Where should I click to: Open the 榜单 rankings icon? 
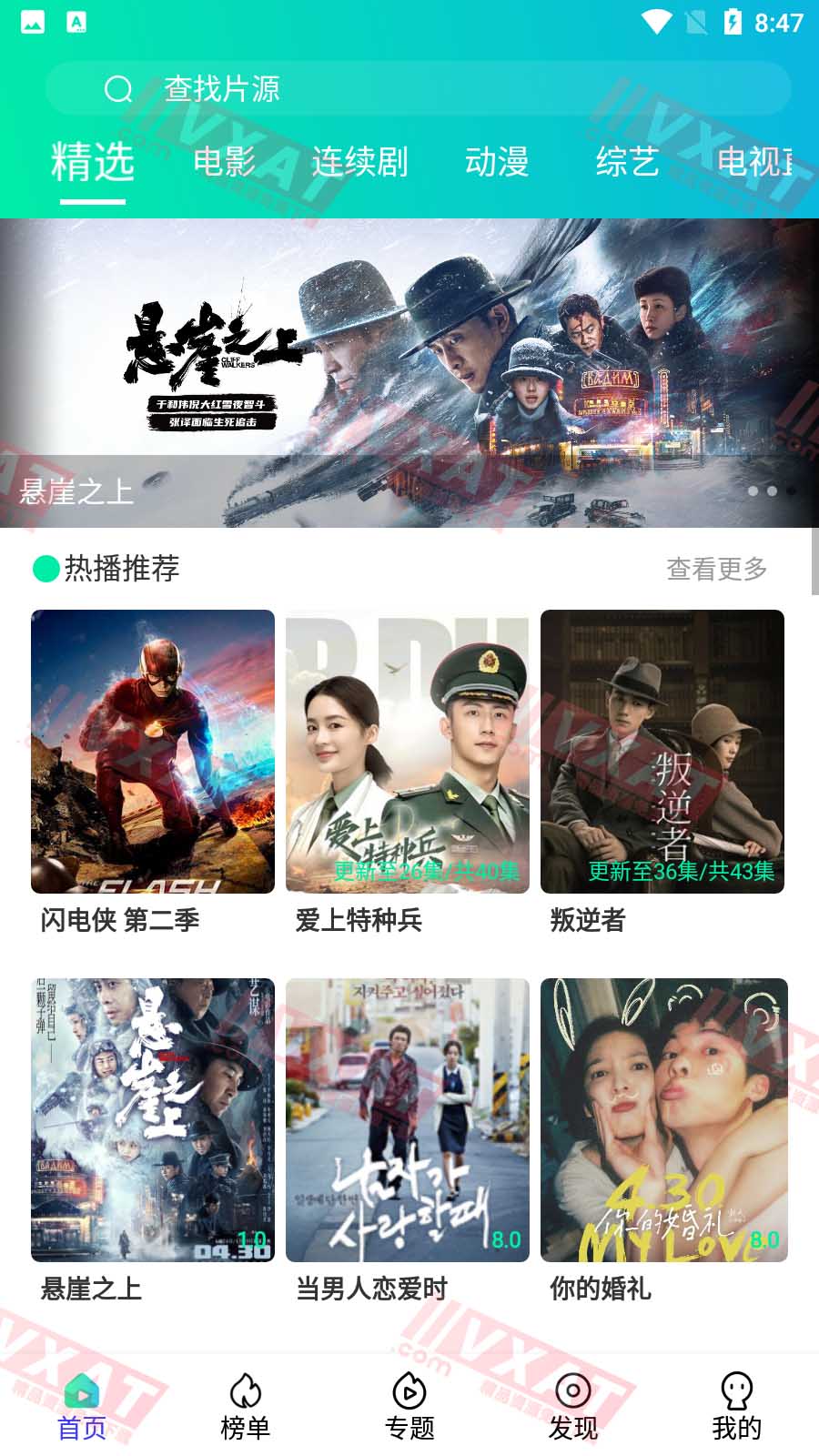[245, 1390]
